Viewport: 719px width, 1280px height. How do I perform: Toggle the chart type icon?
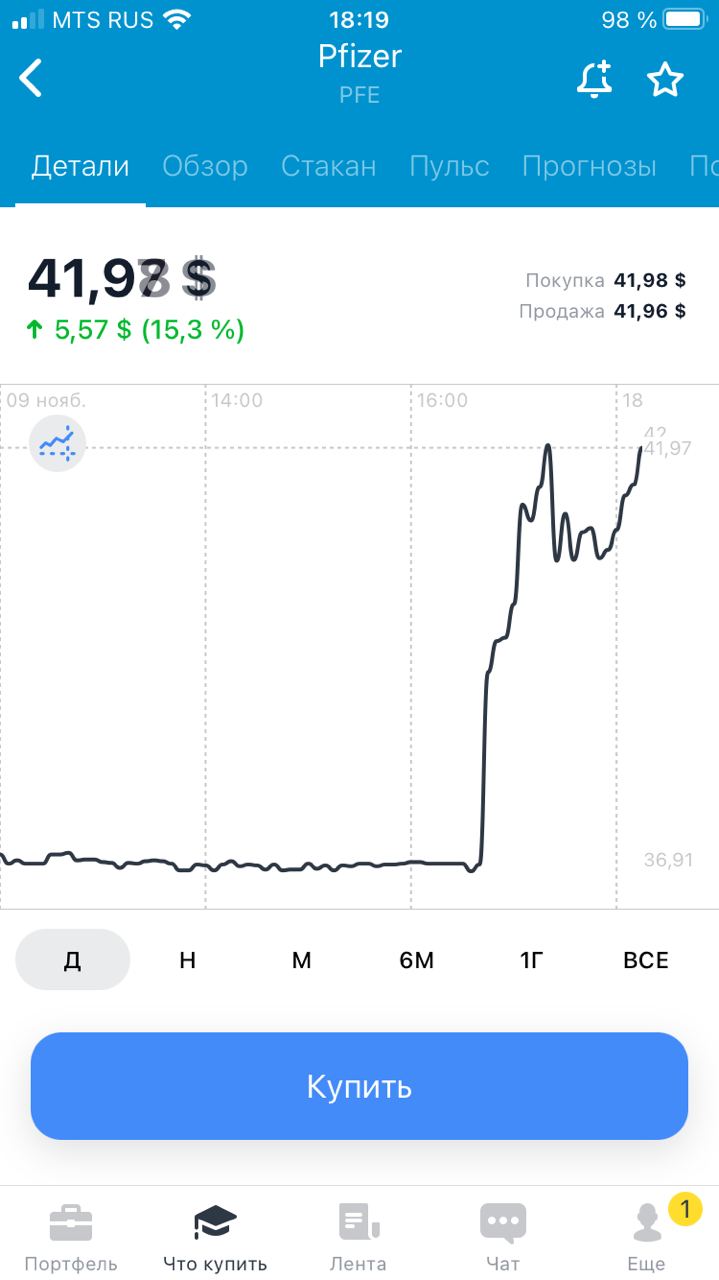click(x=58, y=443)
